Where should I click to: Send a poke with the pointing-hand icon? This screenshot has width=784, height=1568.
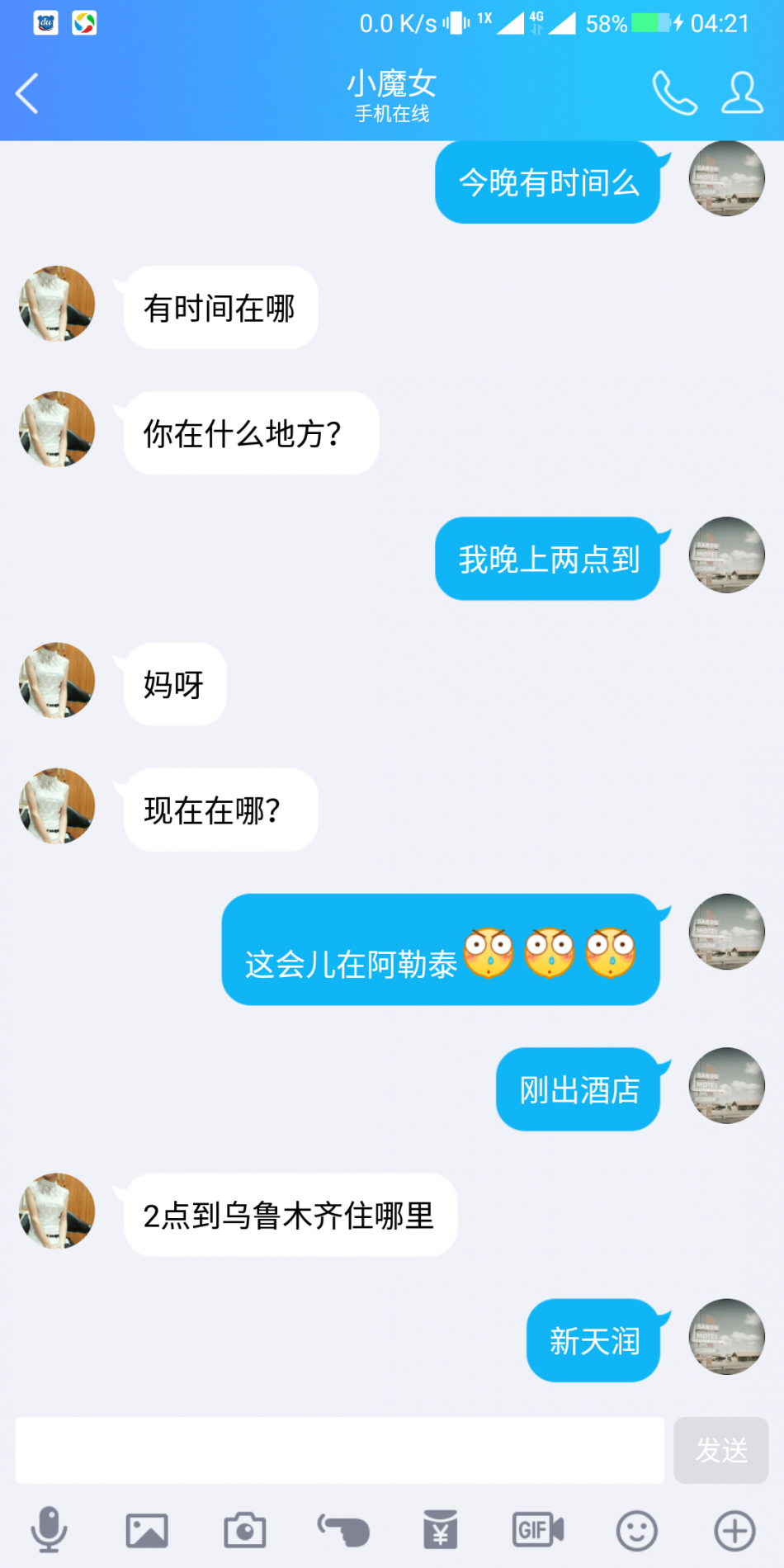(343, 1531)
